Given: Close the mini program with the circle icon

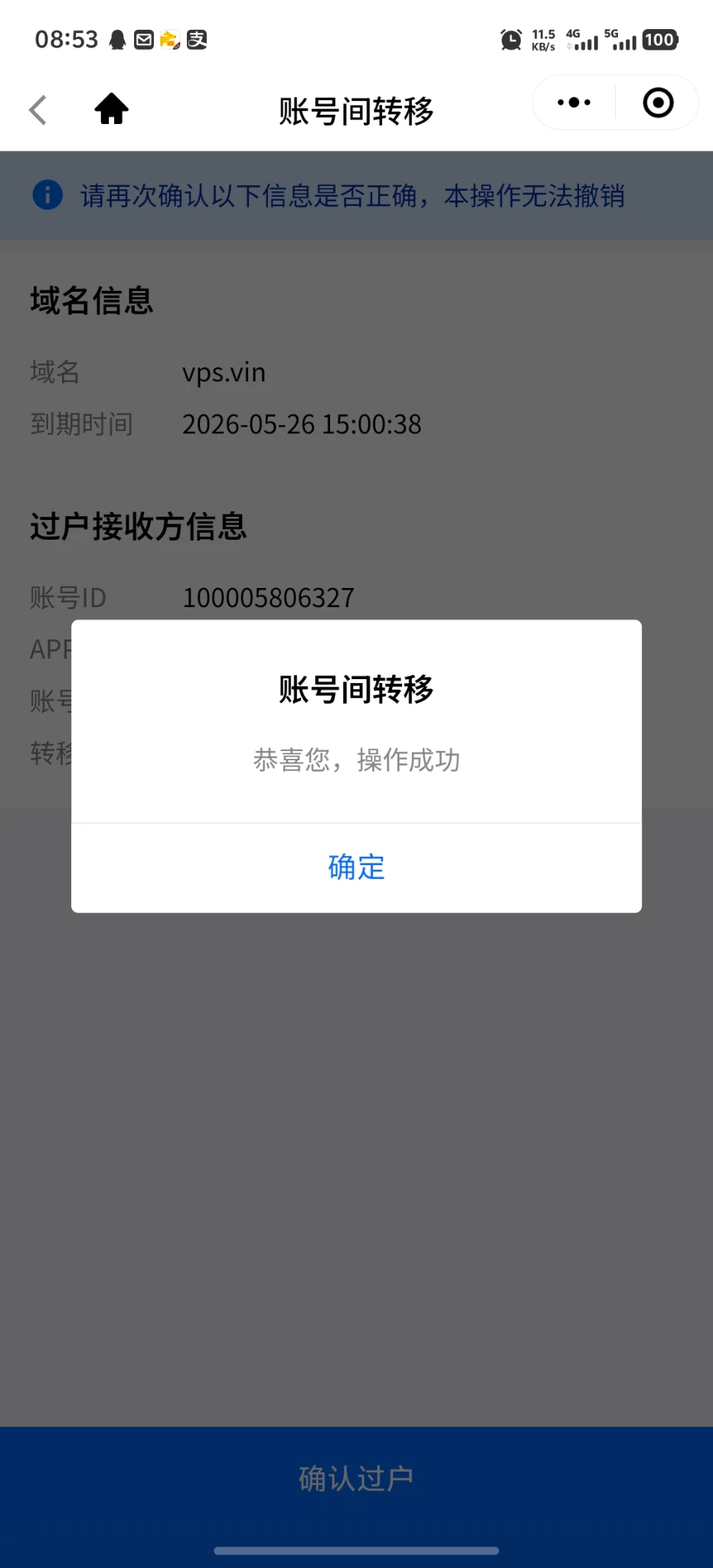Looking at the screenshot, I should (658, 103).
